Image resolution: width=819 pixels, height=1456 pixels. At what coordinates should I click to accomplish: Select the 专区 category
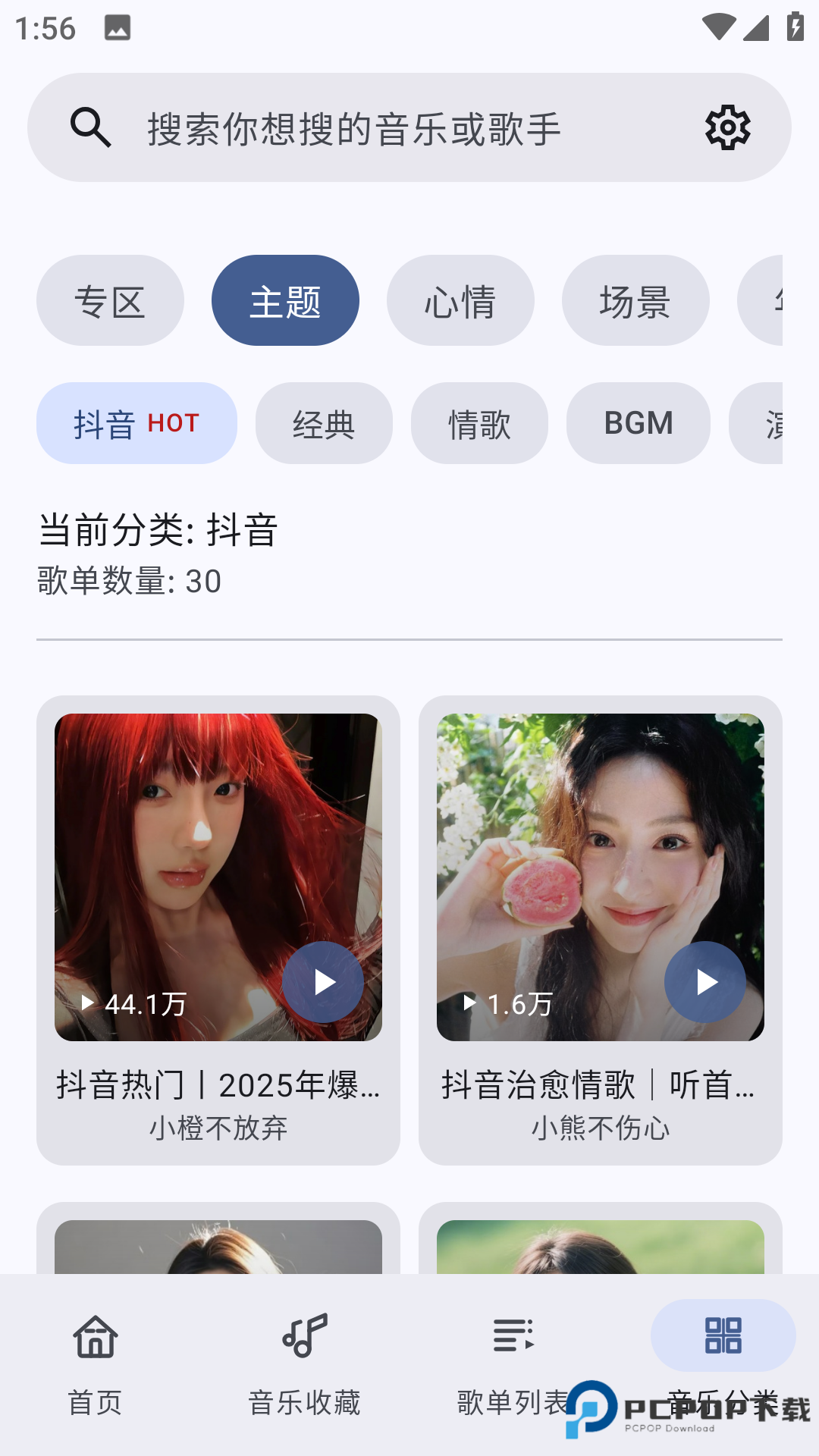109,300
